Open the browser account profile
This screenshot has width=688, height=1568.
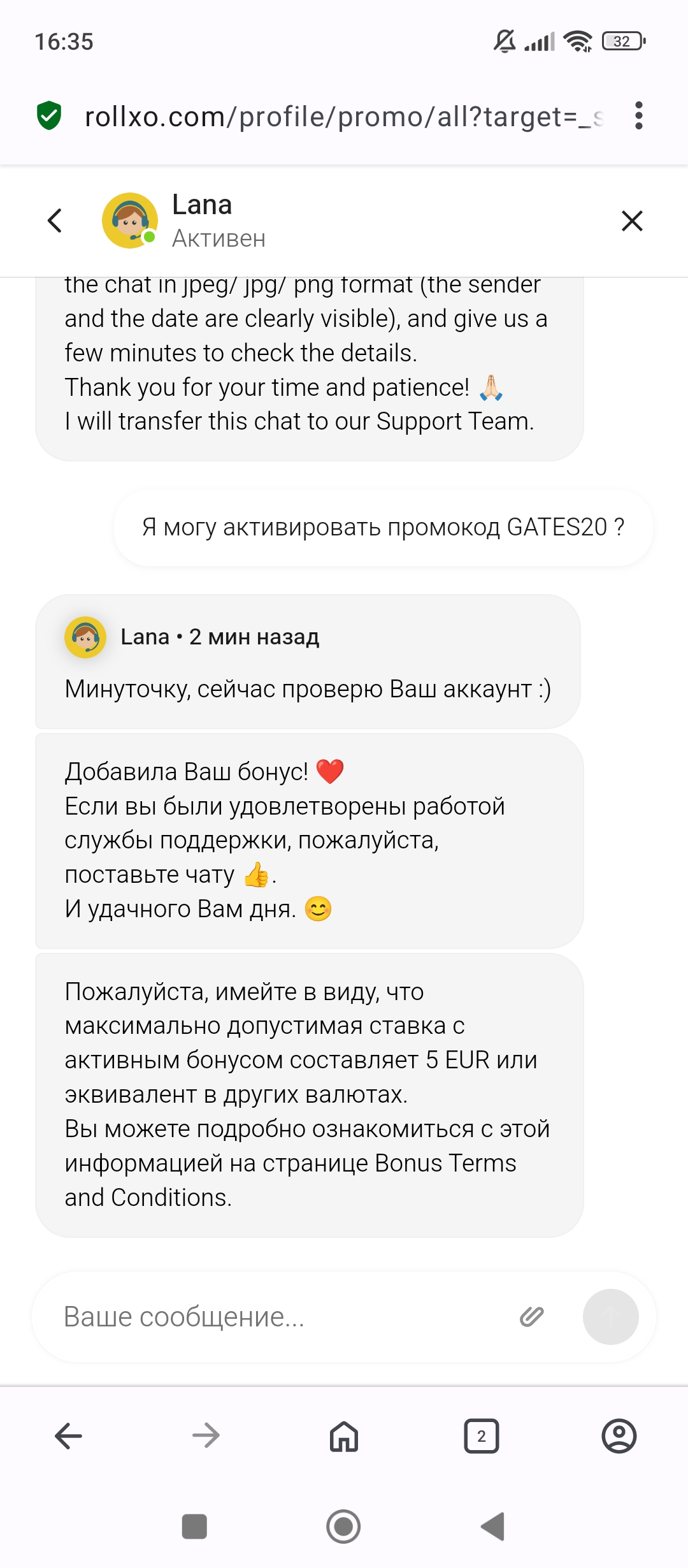tap(619, 1436)
